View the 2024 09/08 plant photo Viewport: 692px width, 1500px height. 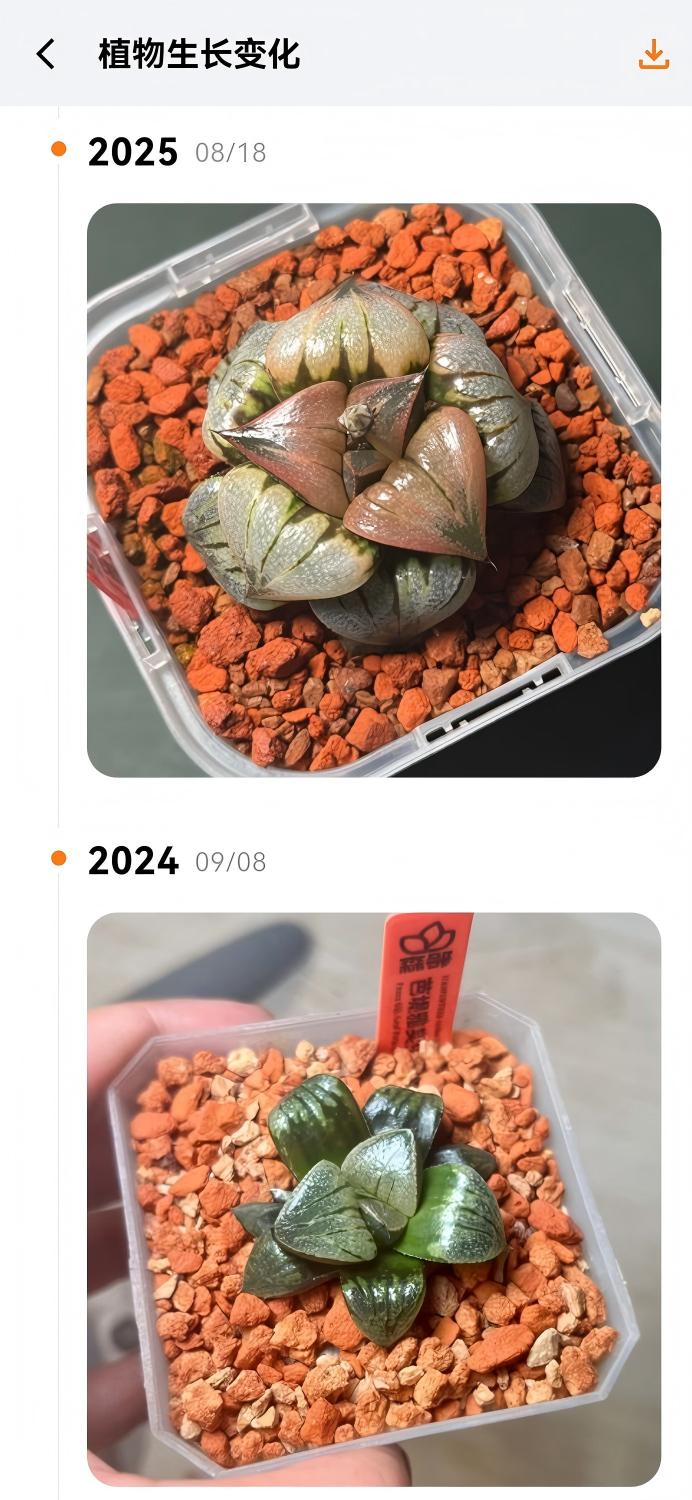pyautogui.click(x=374, y=1199)
